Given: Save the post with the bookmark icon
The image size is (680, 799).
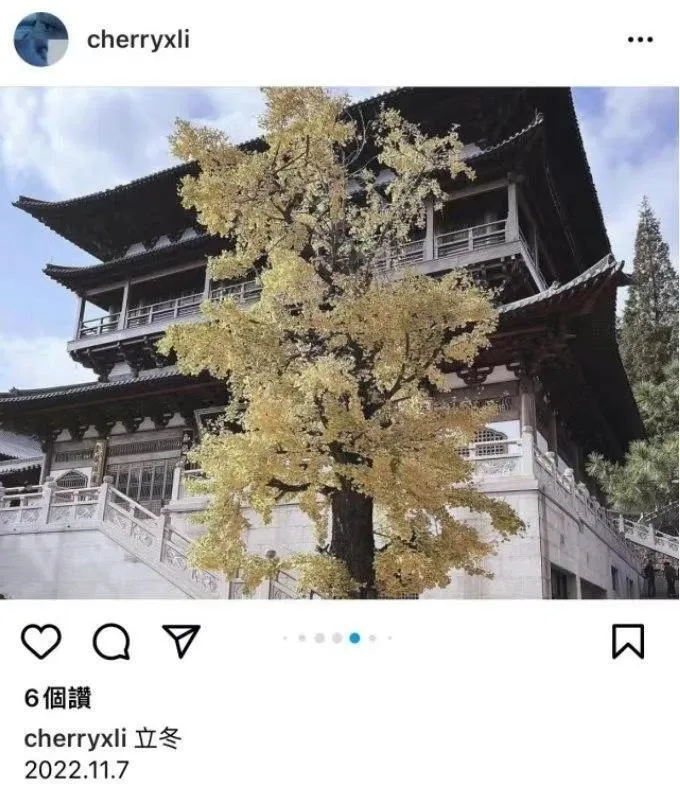Looking at the screenshot, I should pyautogui.click(x=628, y=641).
